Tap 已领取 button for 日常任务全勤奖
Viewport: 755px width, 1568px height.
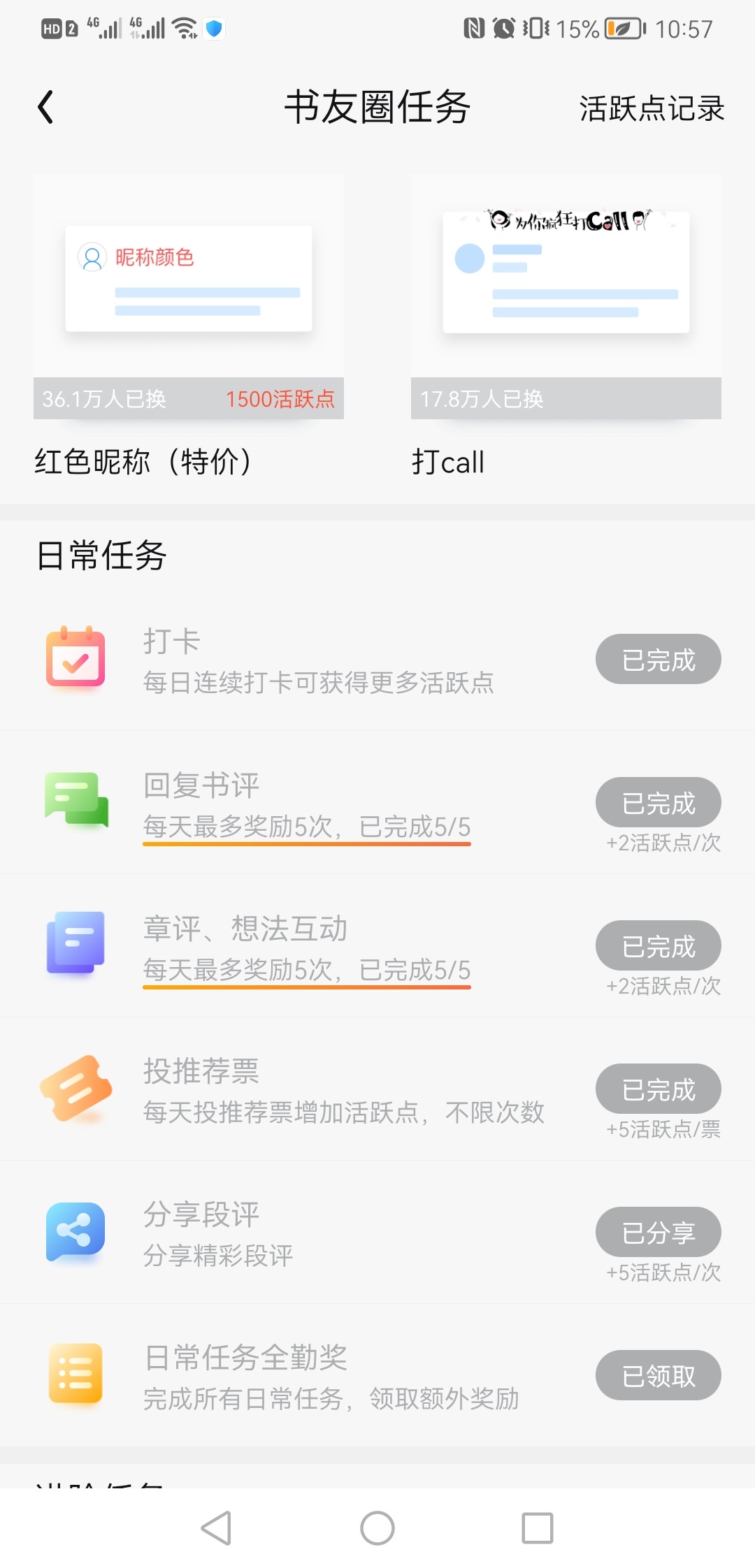pos(659,1375)
